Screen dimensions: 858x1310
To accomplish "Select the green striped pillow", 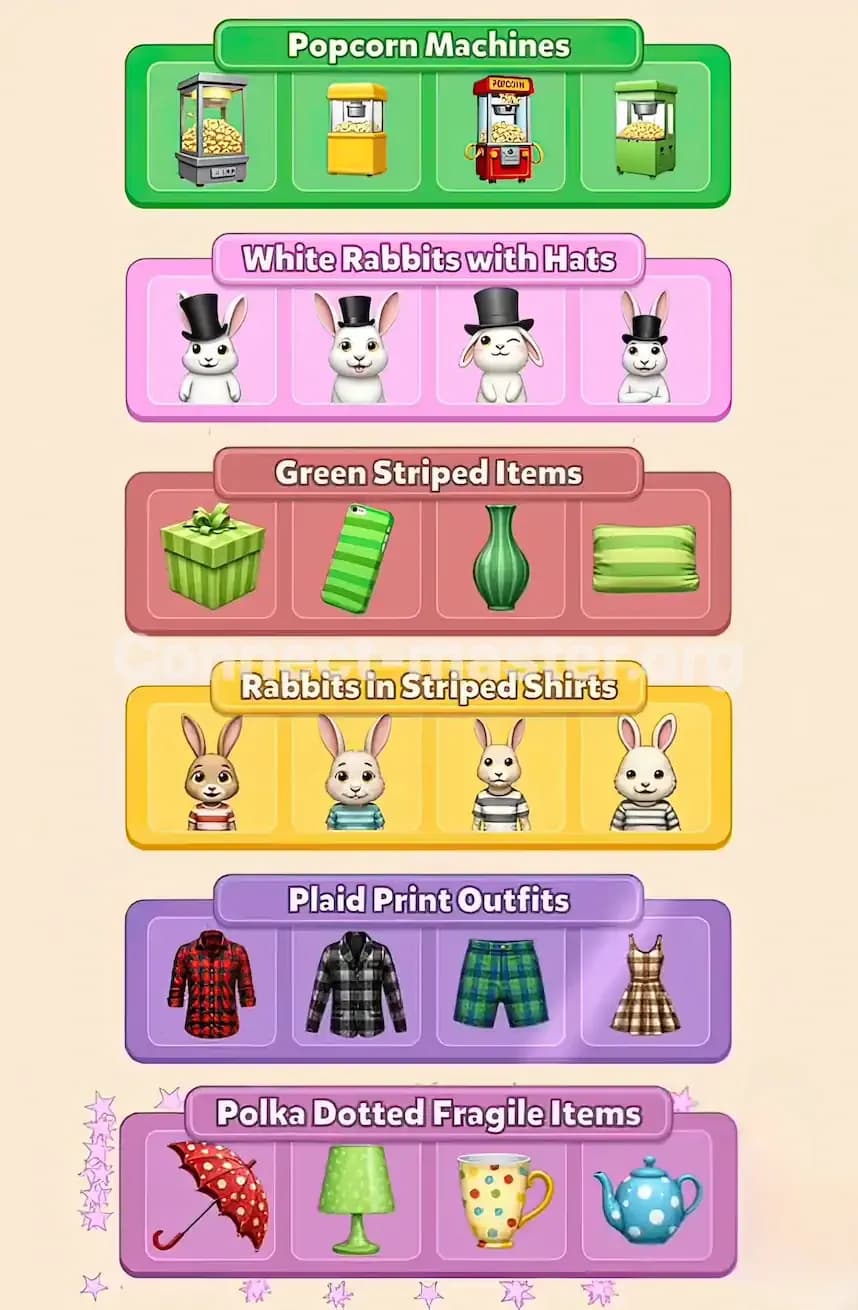I will (645, 556).
